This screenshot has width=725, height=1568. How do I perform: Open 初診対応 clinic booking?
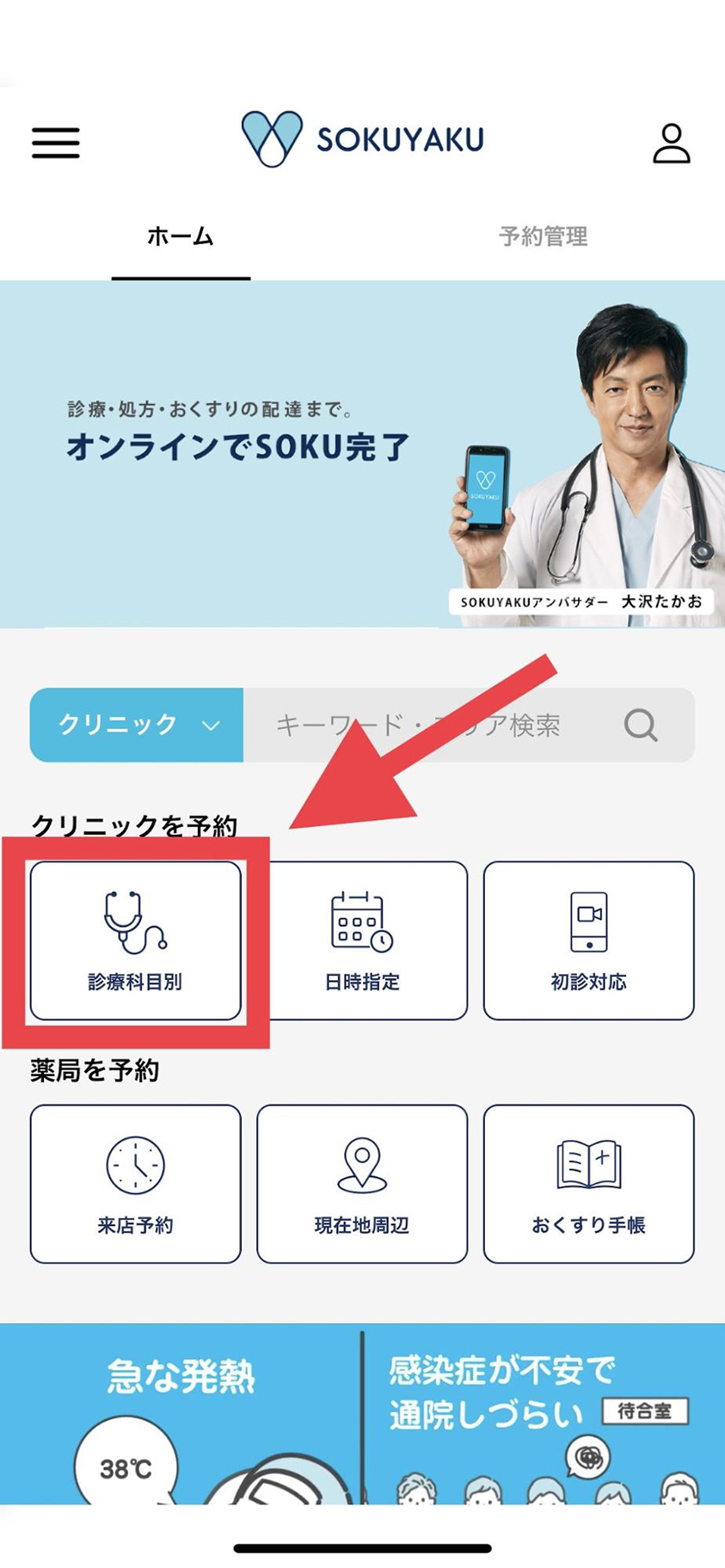coord(588,940)
